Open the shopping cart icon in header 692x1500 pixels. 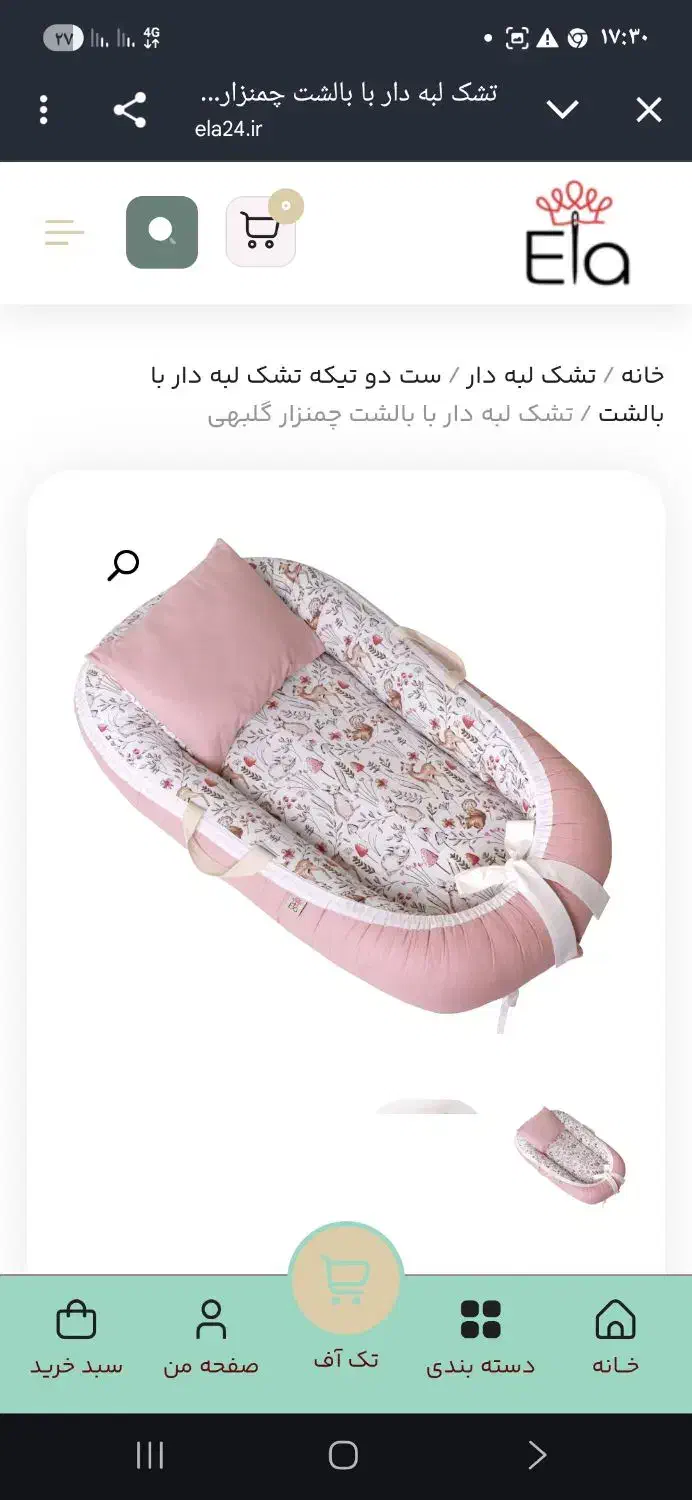pyautogui.click(x=261, y=232)
